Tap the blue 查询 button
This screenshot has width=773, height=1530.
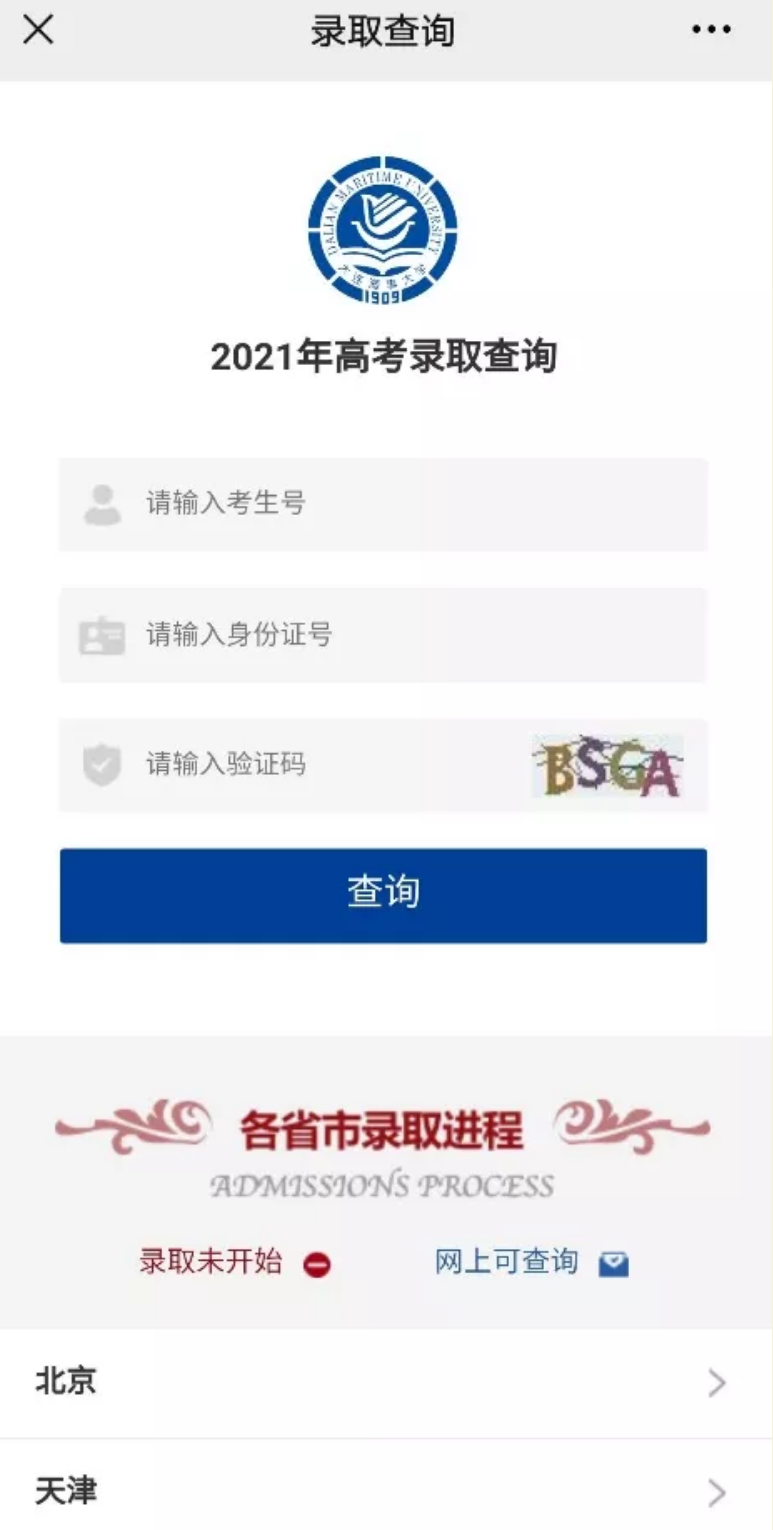[x=383, y=896]
